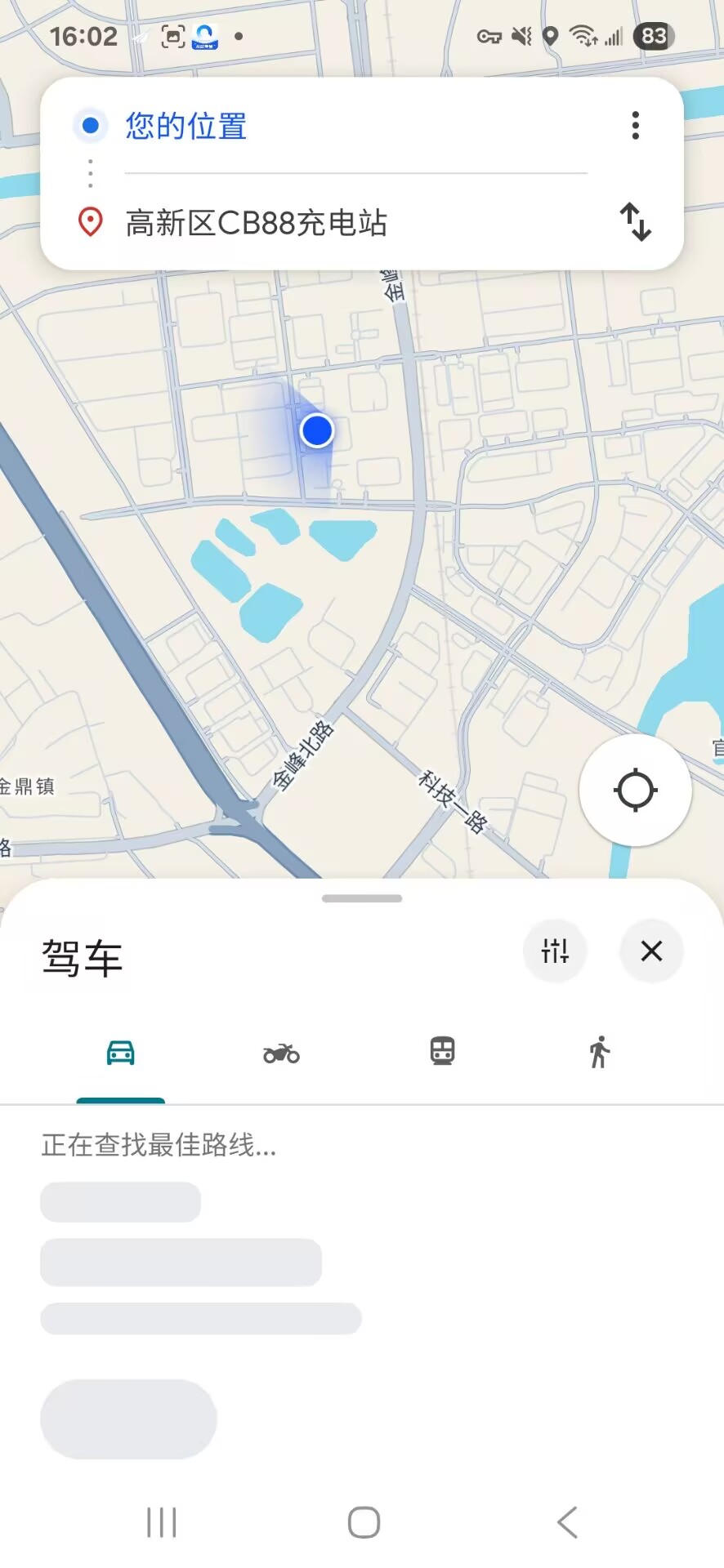Select the motorcycle directions icon
This screenshot has width=724, height=1568.
click(281, 1053)
